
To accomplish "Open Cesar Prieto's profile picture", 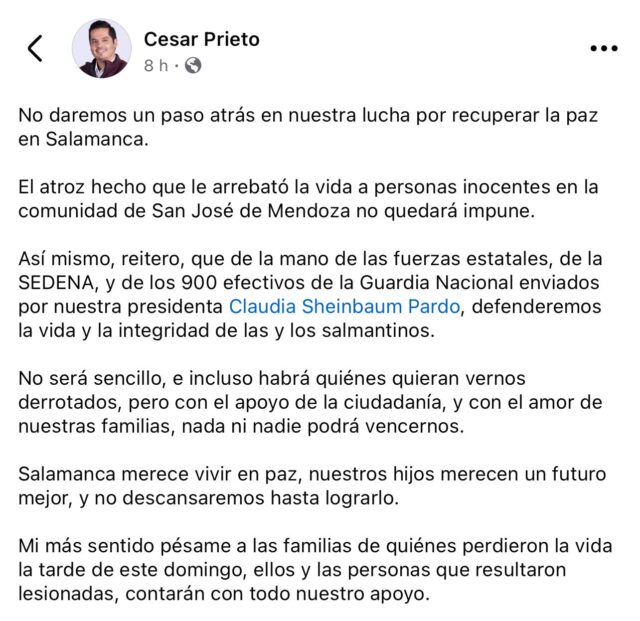I will tap(101, 49).
